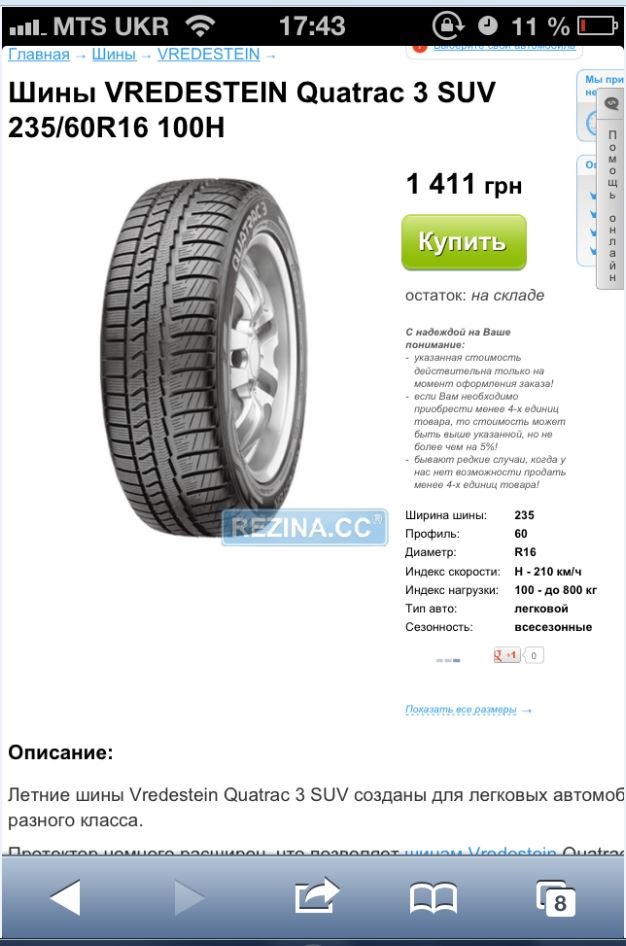Go back to the previous page
626x946 pixels.
tap(65, 898)
